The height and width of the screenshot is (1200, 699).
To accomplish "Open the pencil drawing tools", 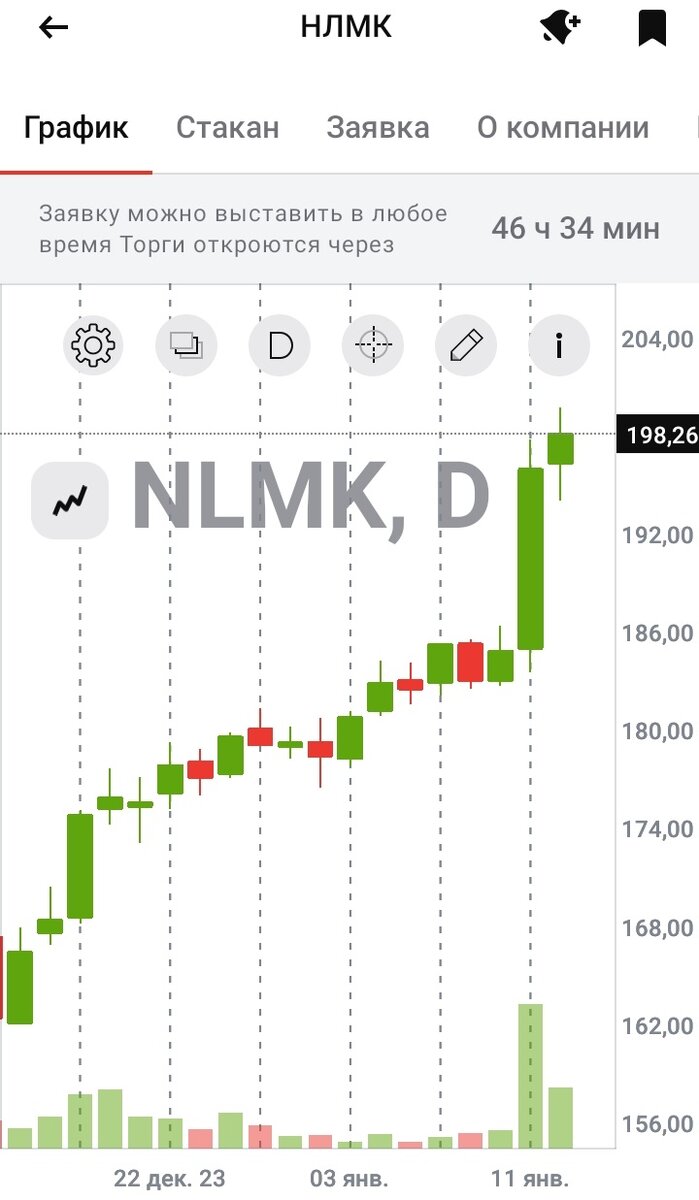I will tap(466, 346).
